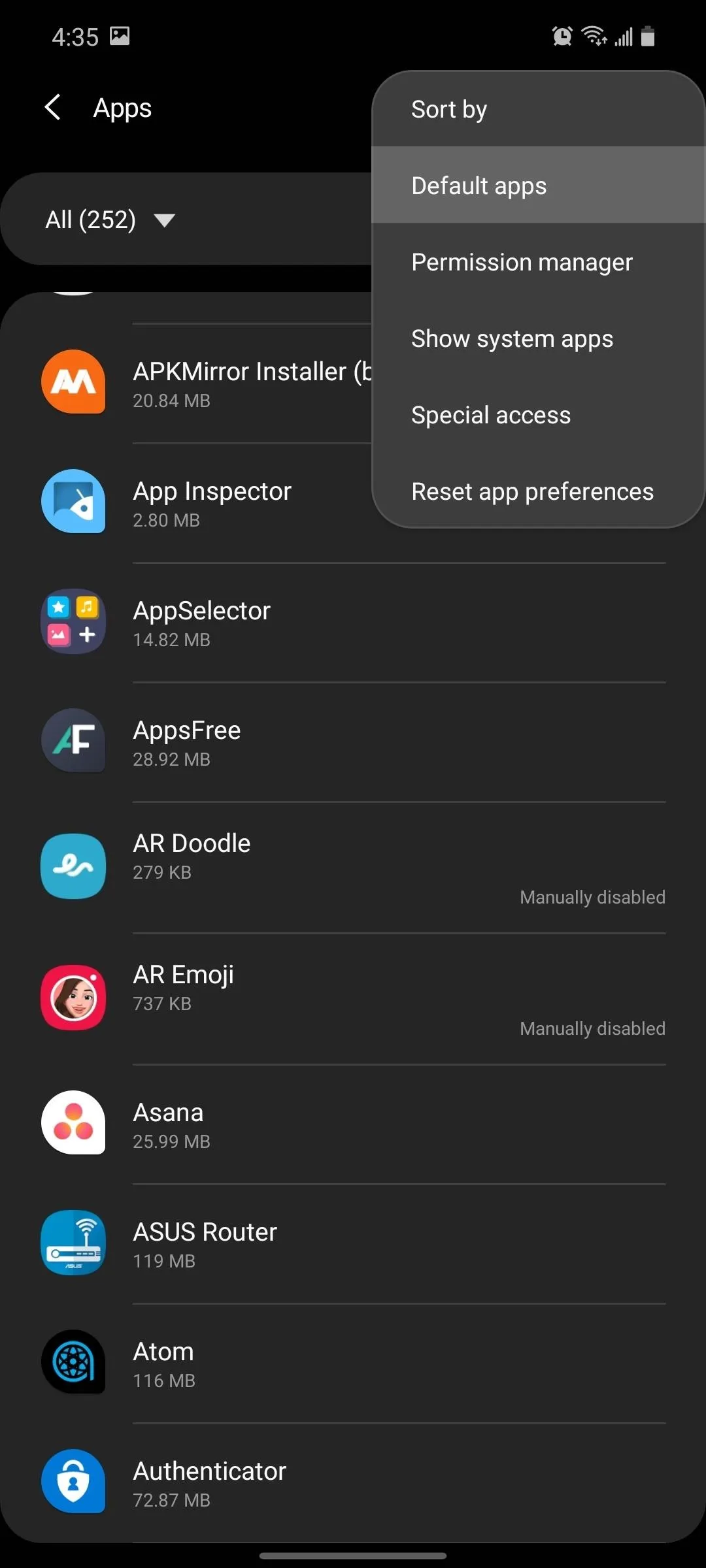This screenshot has height=1568, width=706.
Task: Open AppSelector app info
Action: (x=353, y=623)
